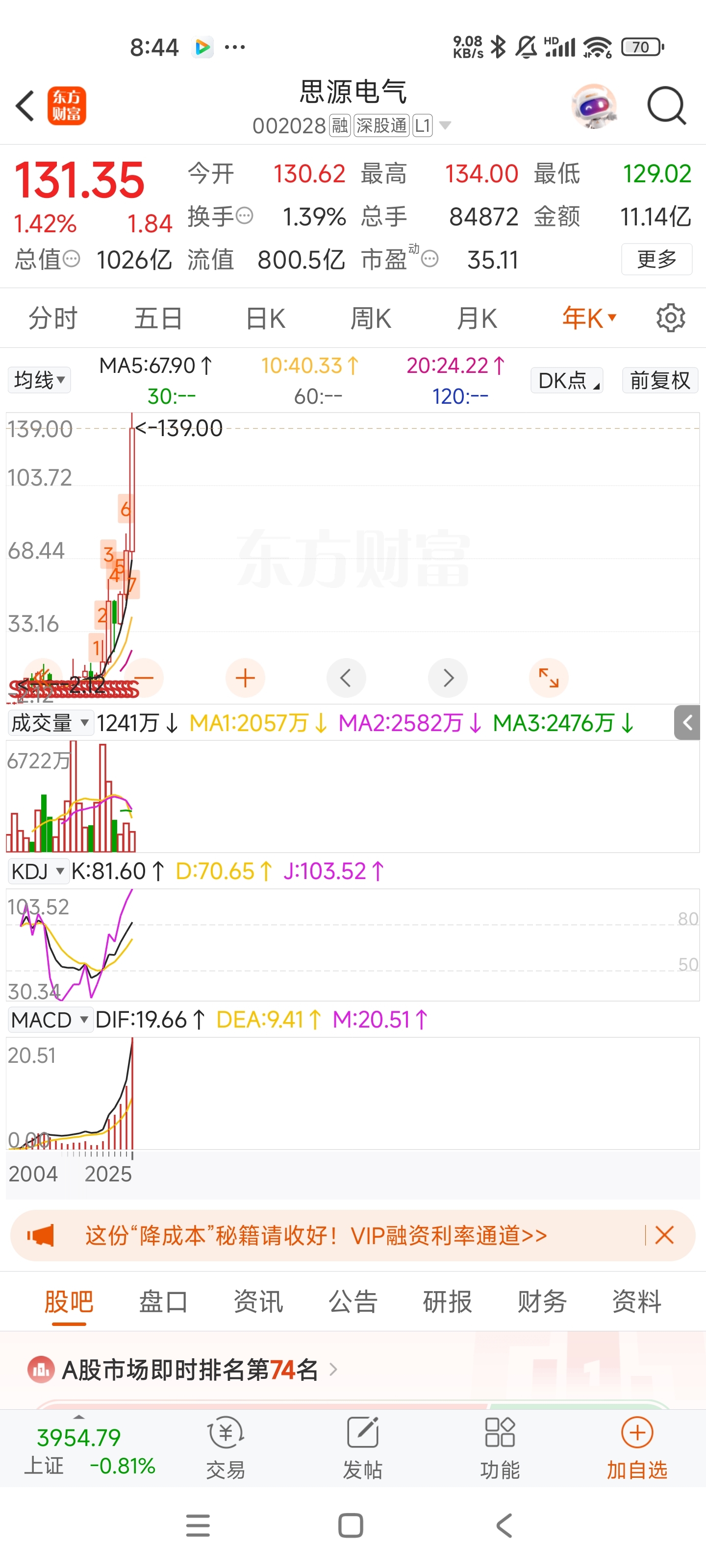Open chart settings gear

pos(670,318)
